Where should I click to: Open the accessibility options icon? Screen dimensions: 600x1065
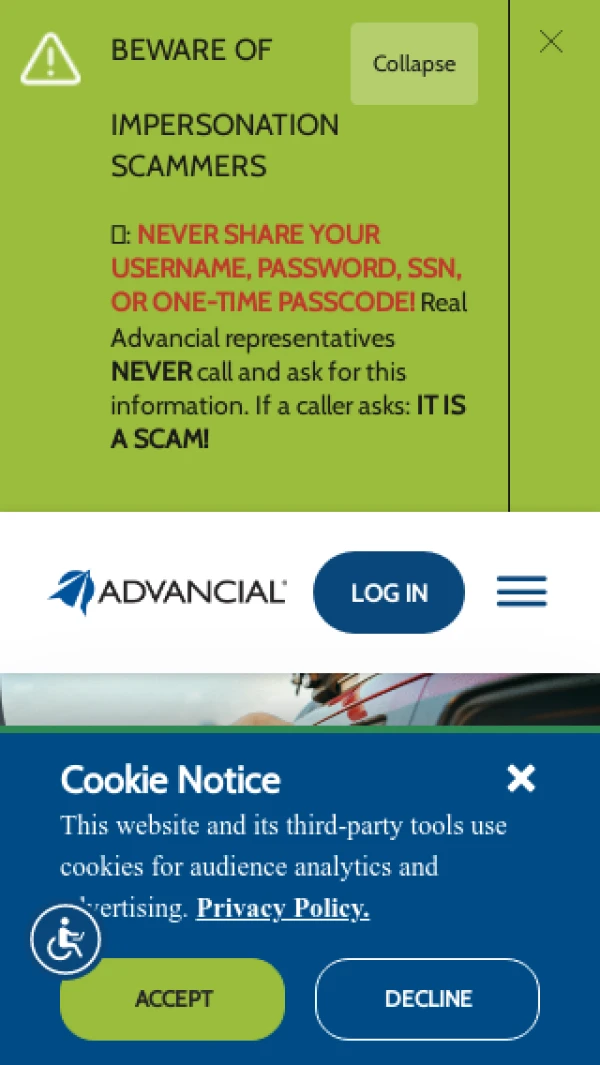pyautogui.click(x=65, y=939)
